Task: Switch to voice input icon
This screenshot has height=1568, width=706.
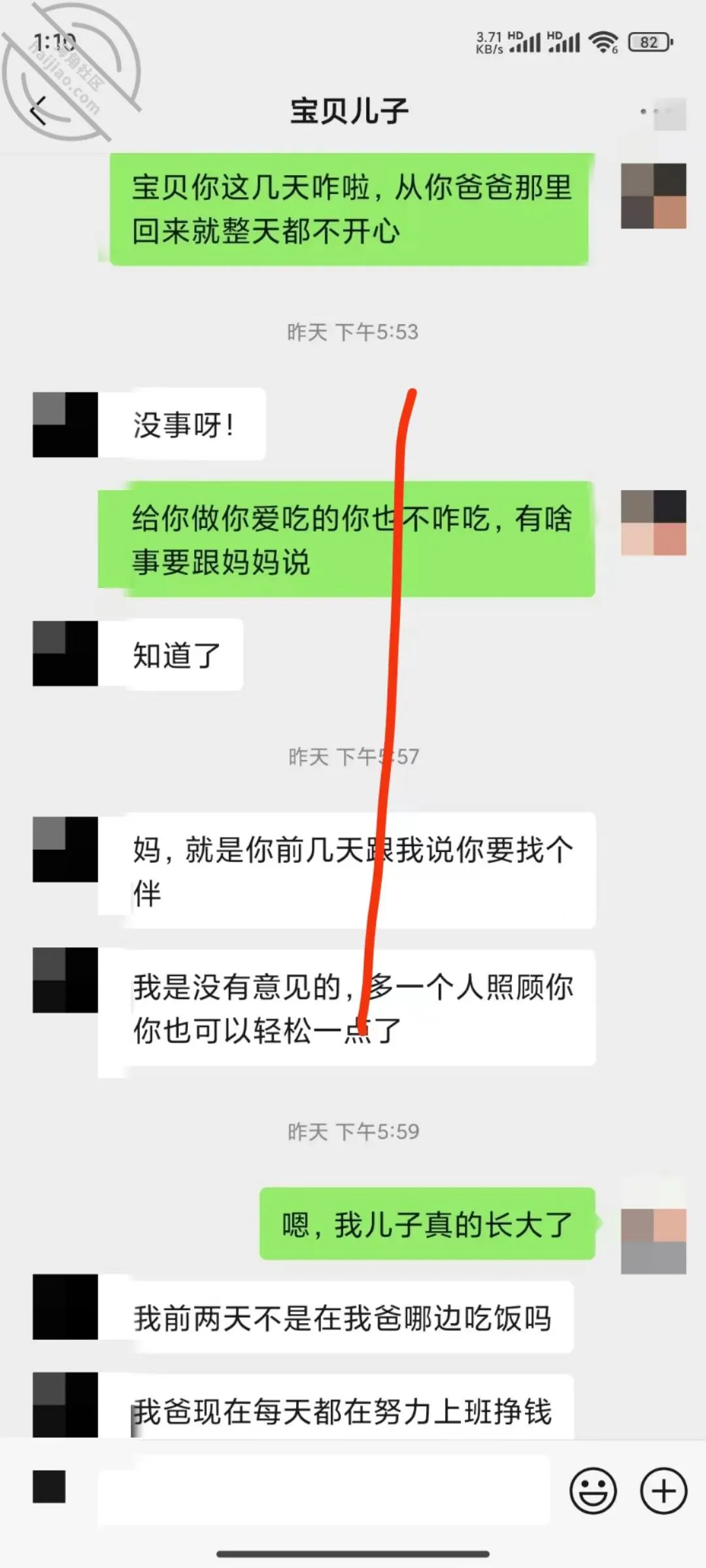Action: click(x=49, y=1486)
